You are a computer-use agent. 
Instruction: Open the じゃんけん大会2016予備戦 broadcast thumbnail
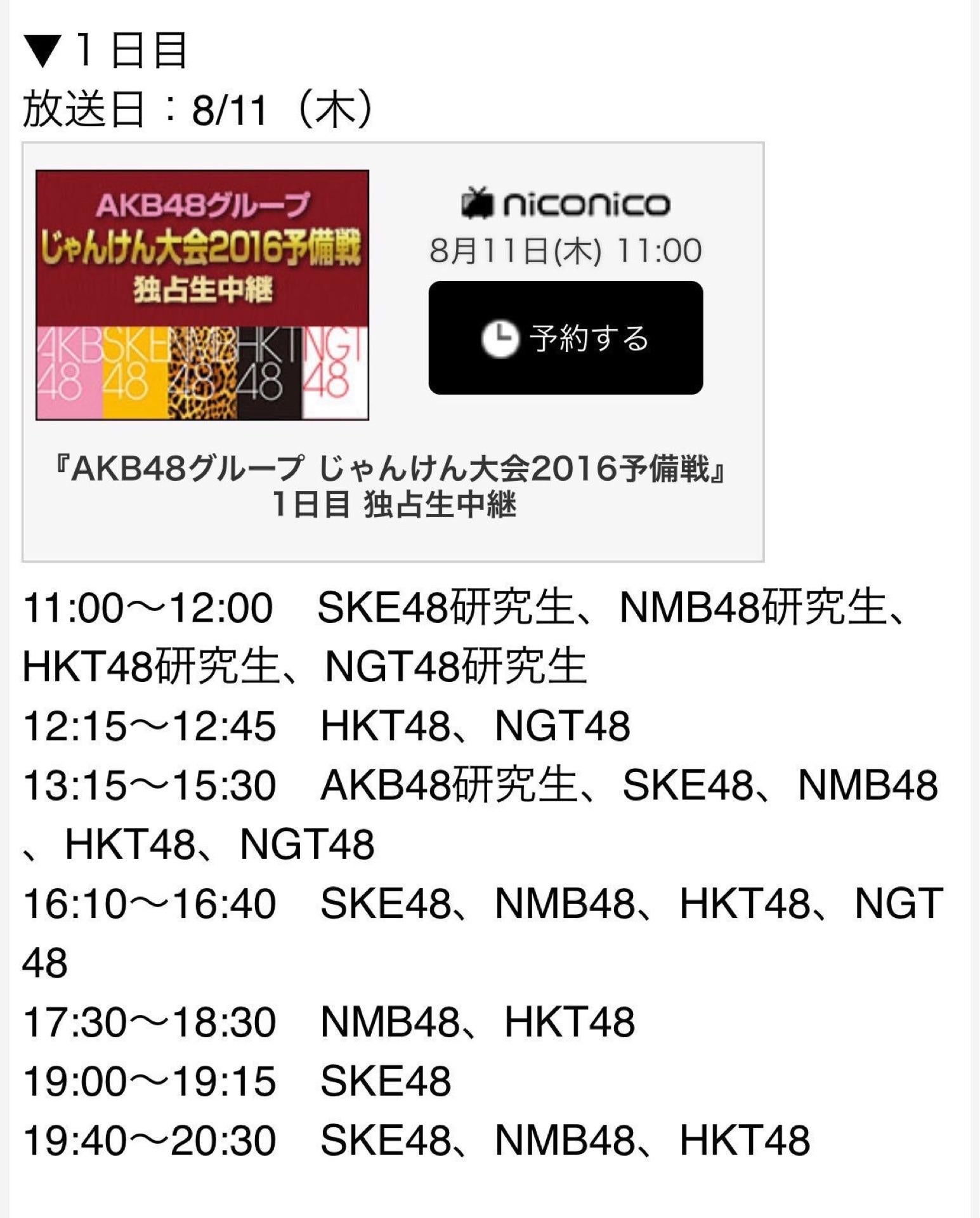202,295
